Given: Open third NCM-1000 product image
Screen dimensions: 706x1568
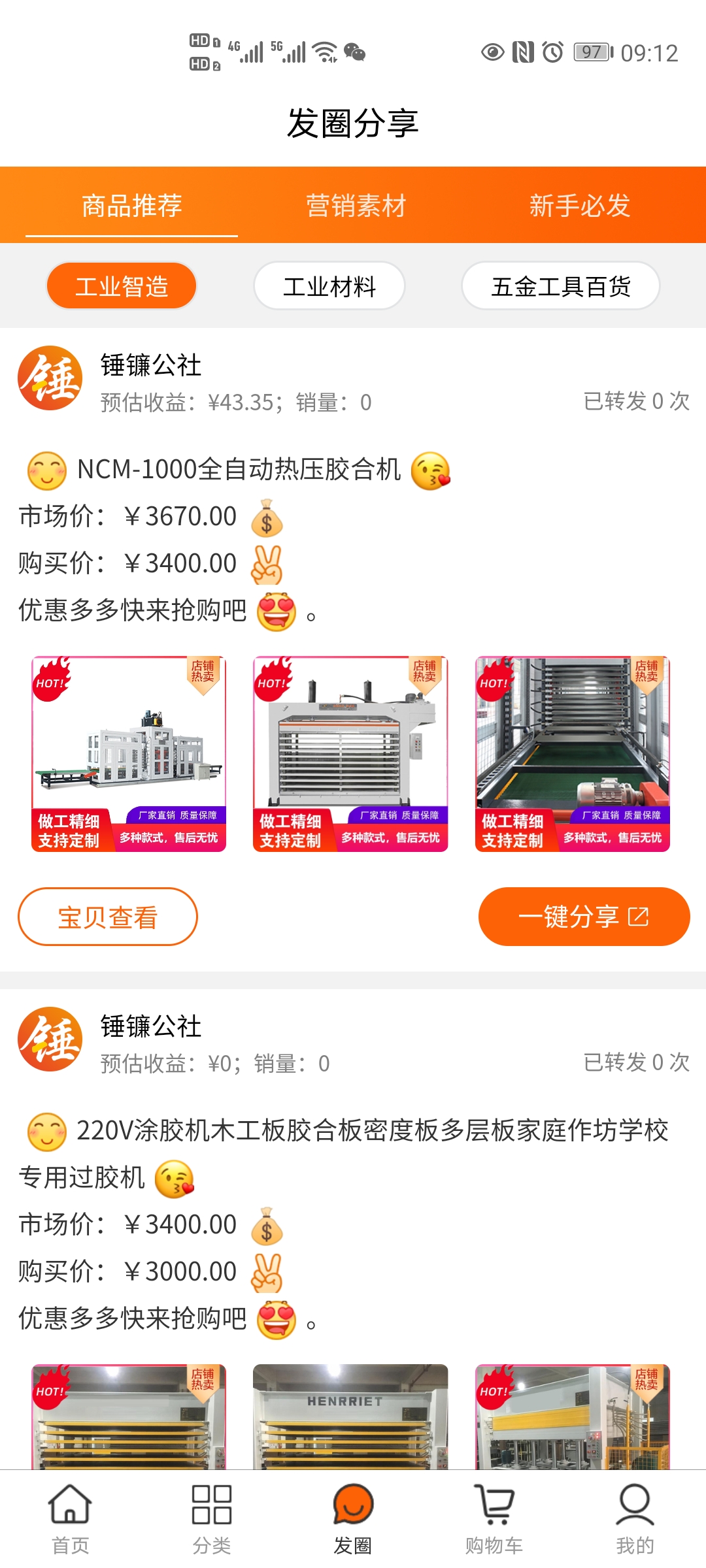Looking at the screenshot, I should pos(573,754).
